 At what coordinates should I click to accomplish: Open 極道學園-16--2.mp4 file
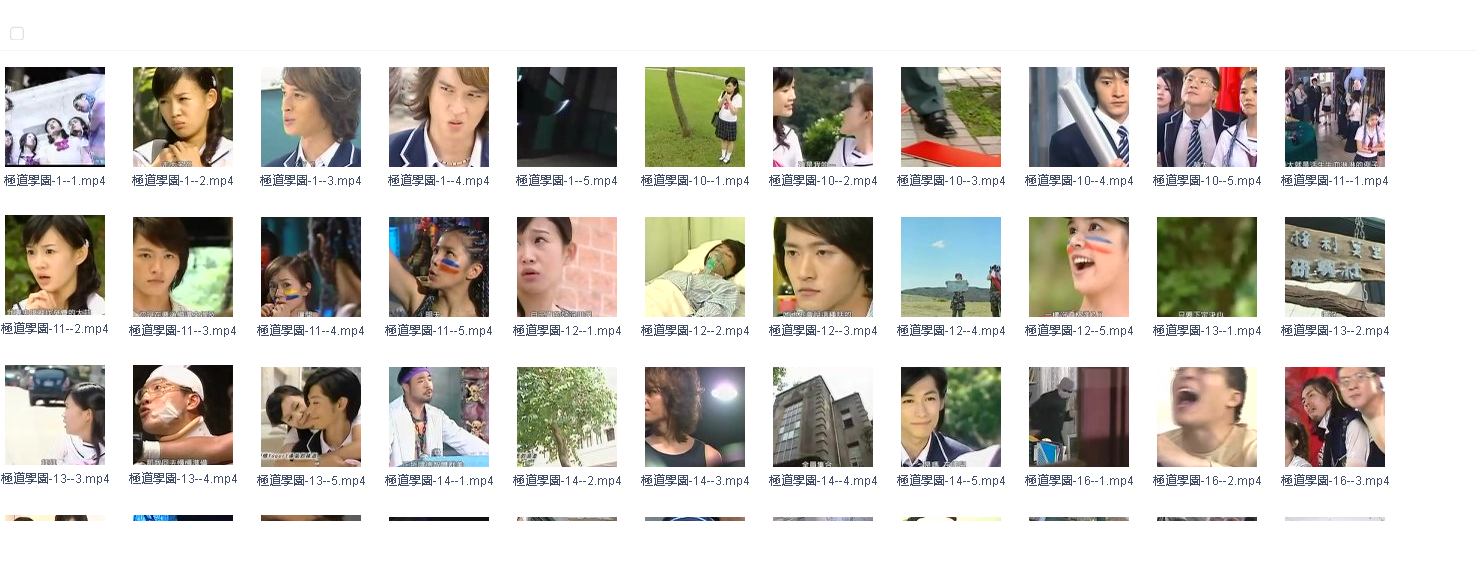coord(1207,416)
